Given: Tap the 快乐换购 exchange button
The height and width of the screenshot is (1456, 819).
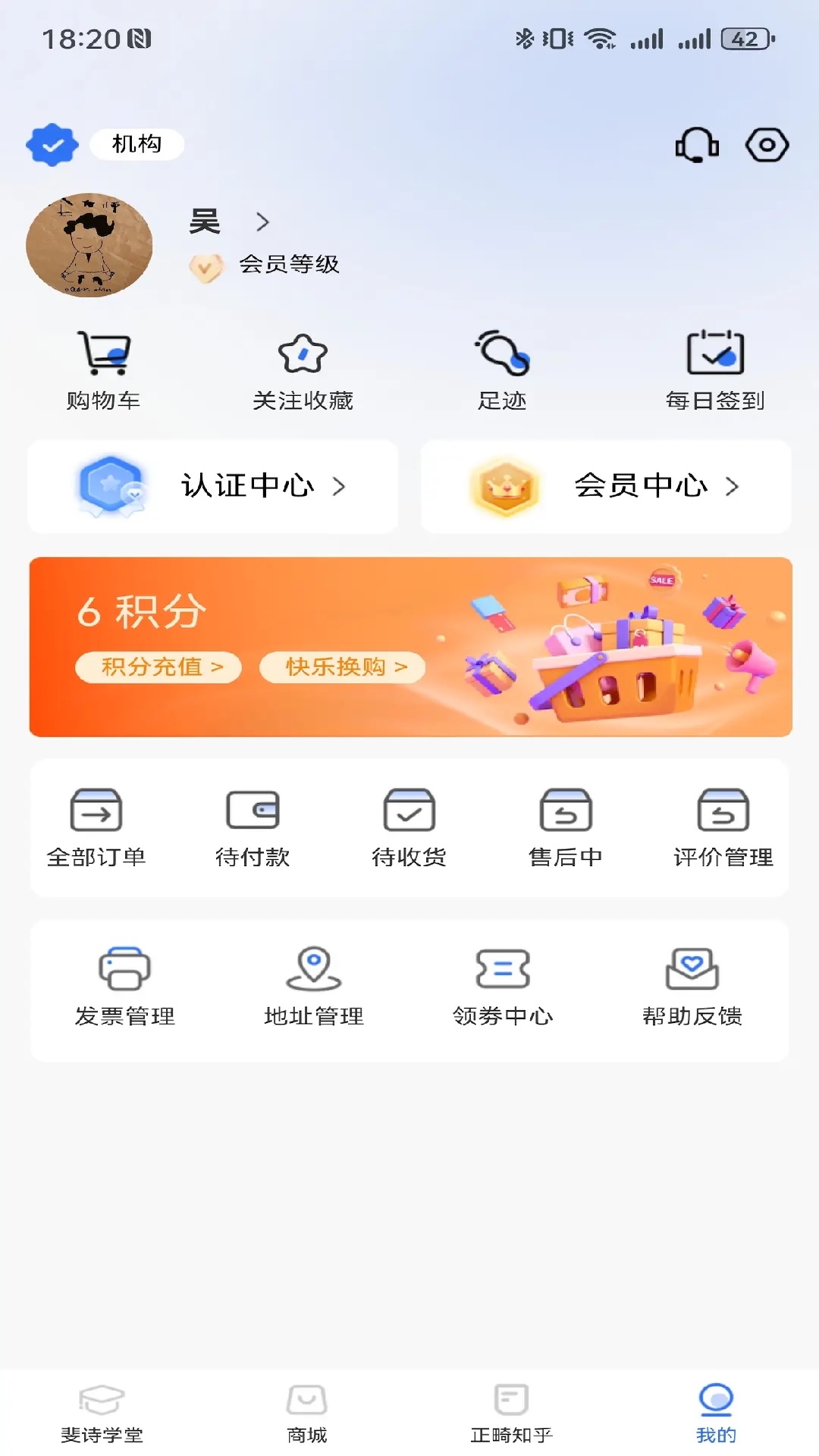Looking at the screenshot, I should [x=341, y=667].
